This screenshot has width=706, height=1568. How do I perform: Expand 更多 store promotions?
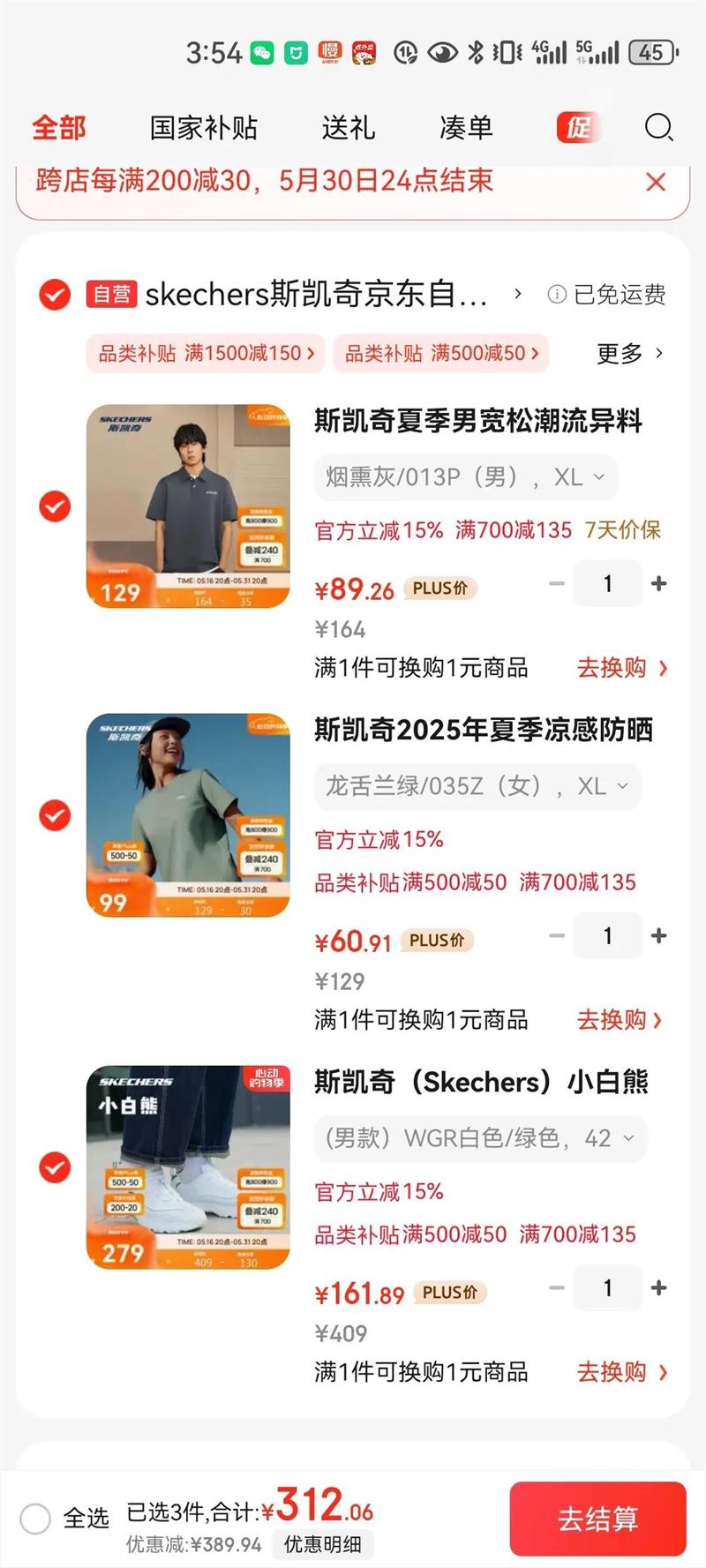tap(629, 354)
